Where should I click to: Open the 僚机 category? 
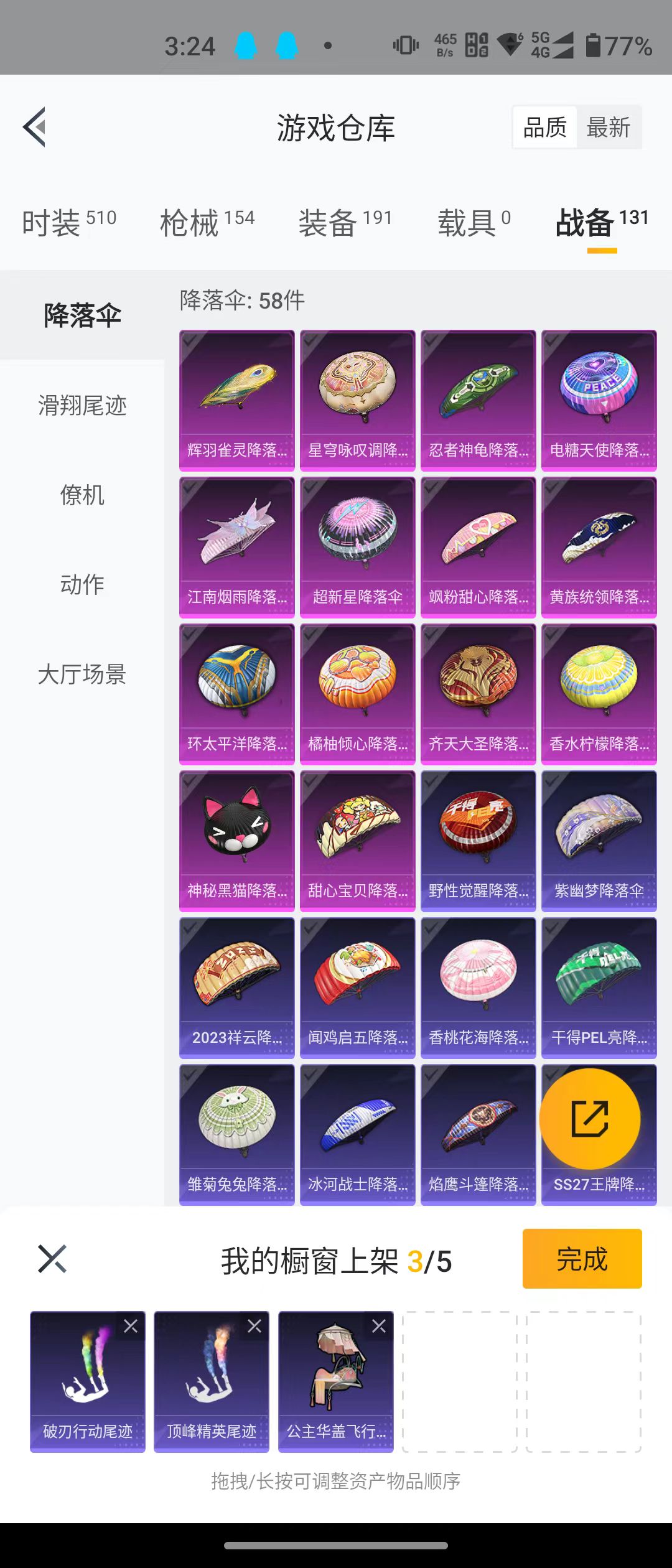(x=82, y=495)
